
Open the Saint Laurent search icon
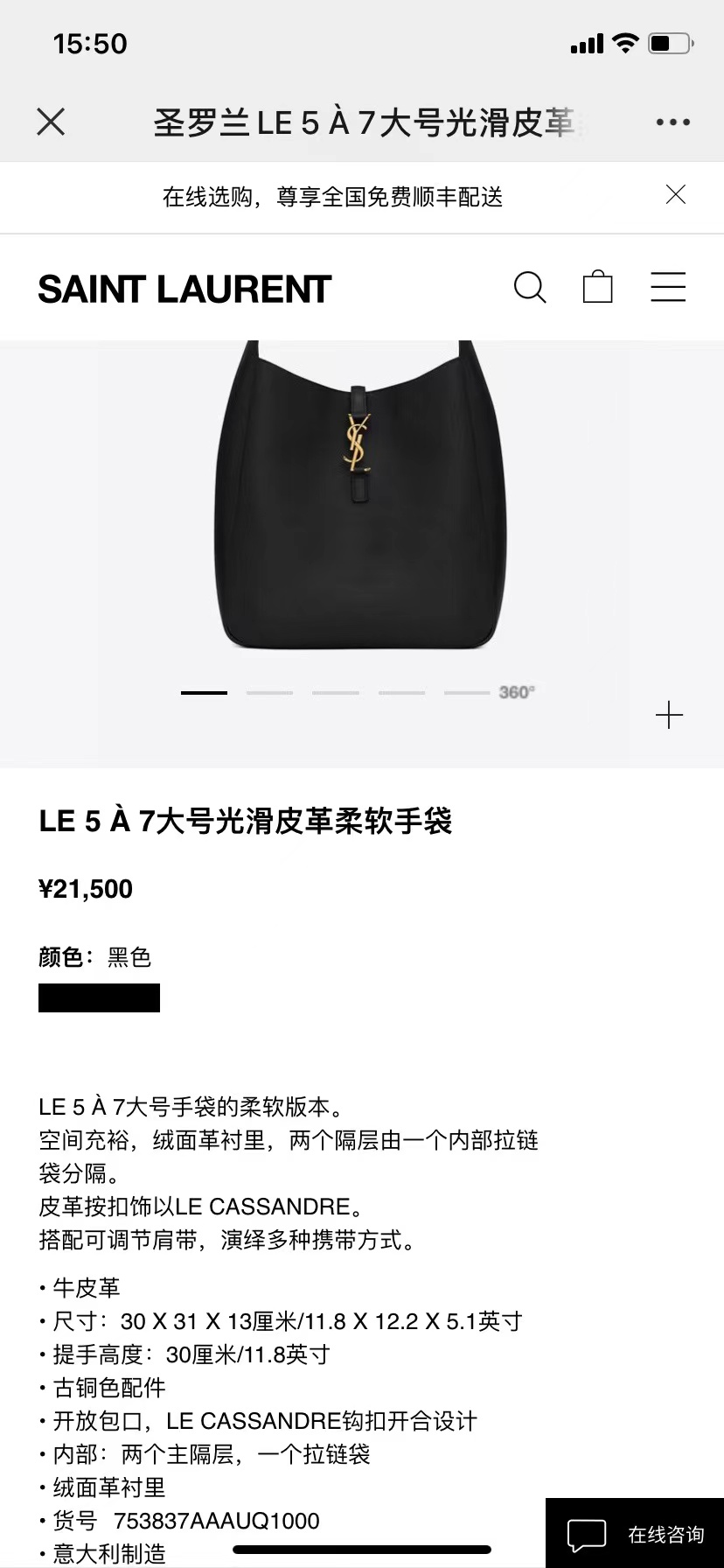pyautogui.click(x=530, y=287)
